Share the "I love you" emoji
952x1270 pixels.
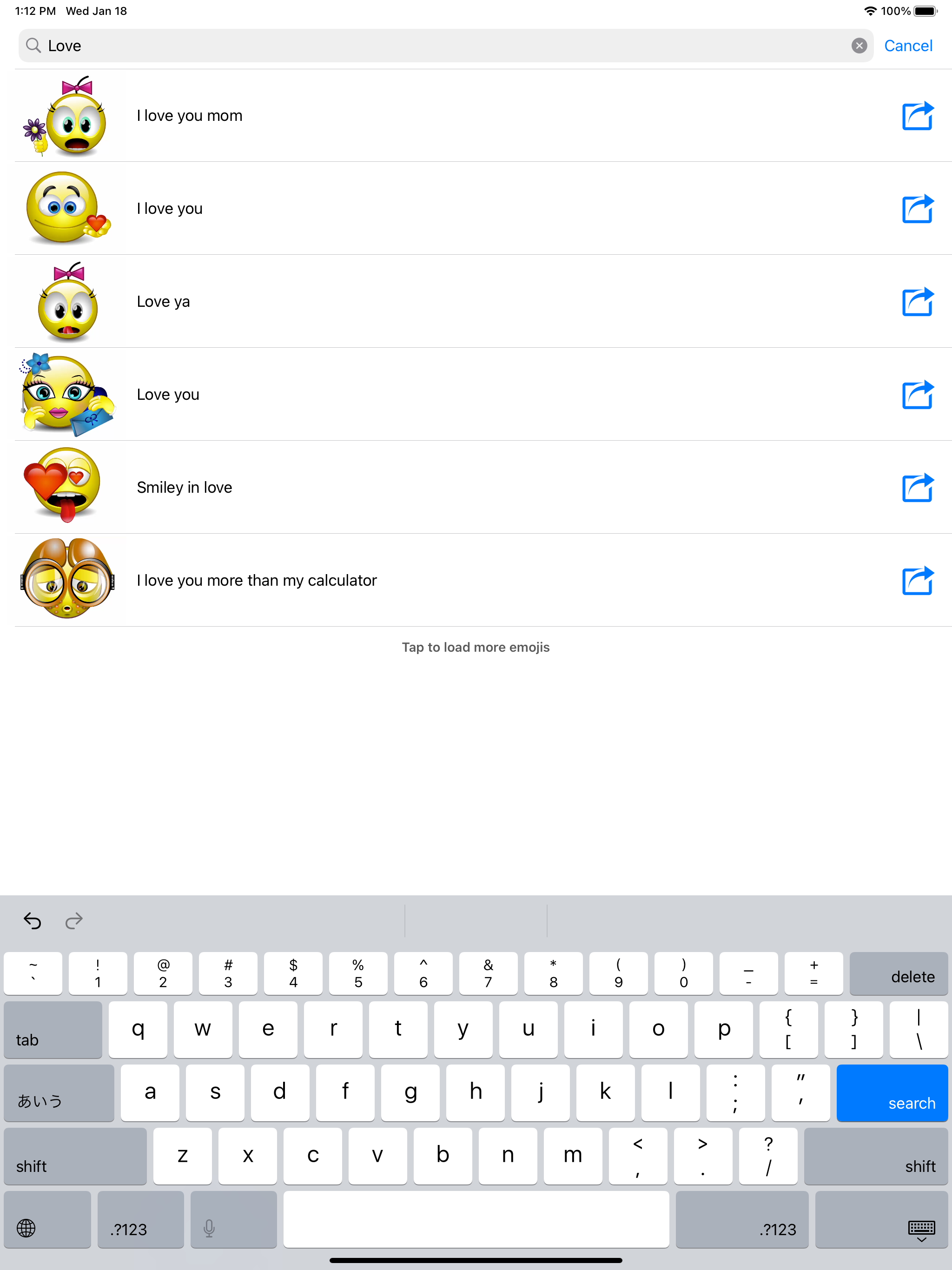pyautogui.click(x=917, y=208)
